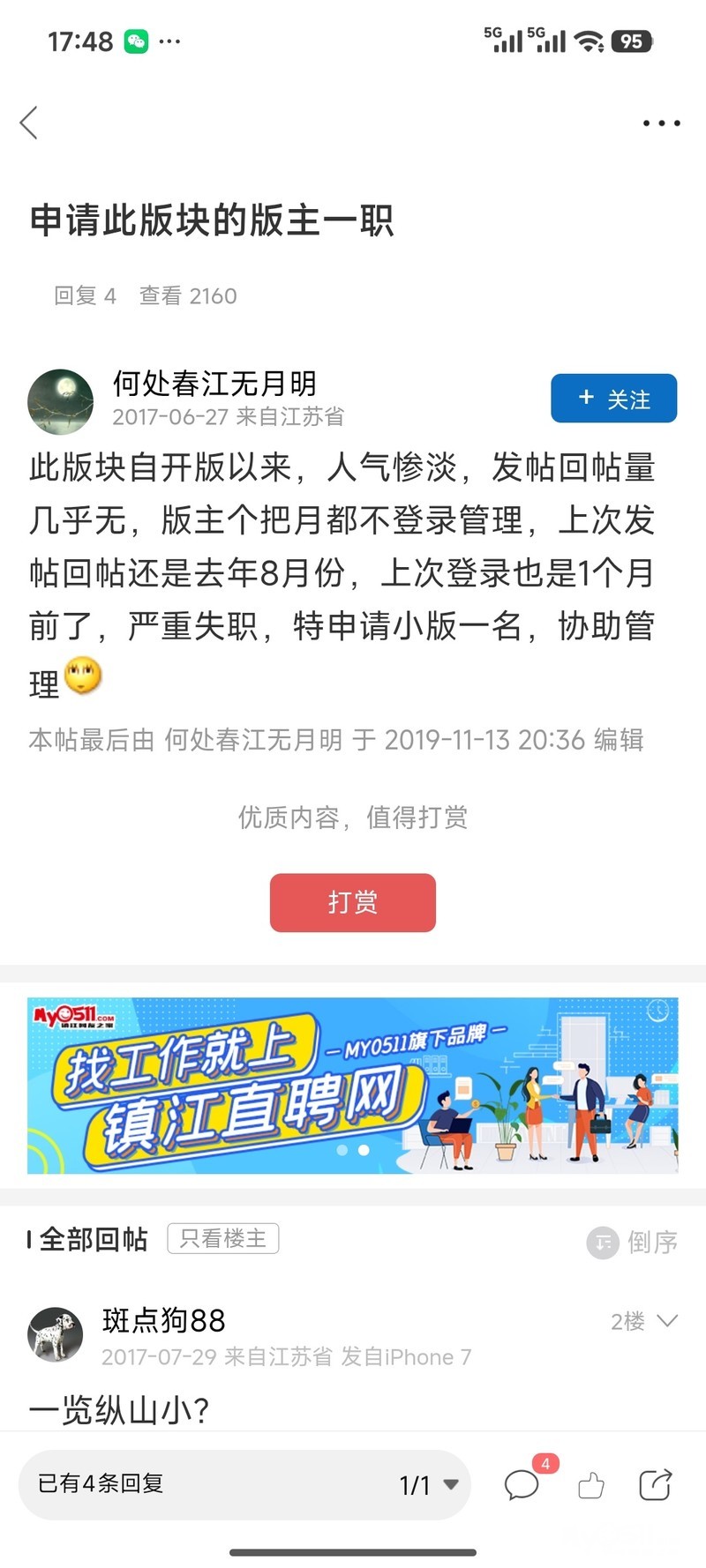
Task: Tap the red 打赏 reward button
Action: (352, 902)
